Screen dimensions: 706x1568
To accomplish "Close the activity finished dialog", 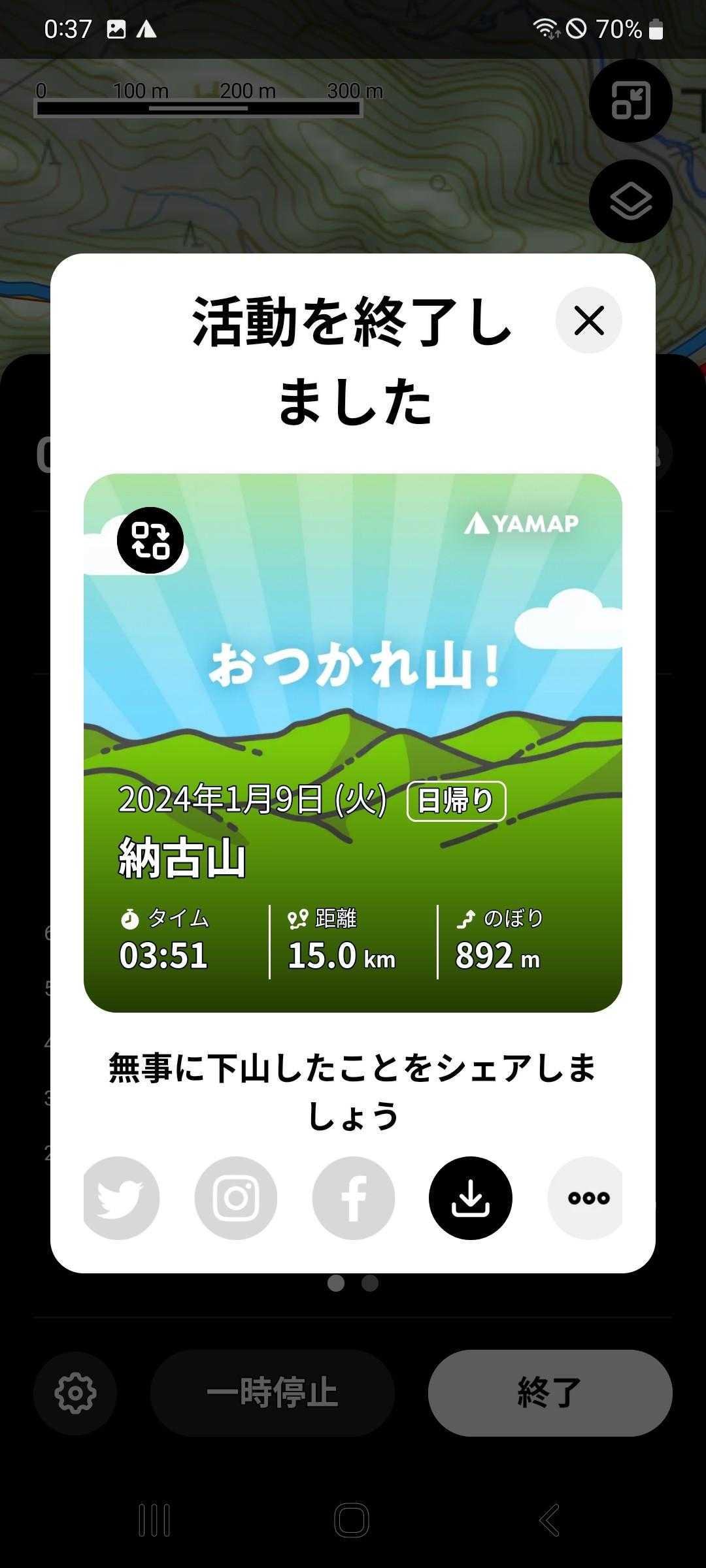I will pos(588,320).
